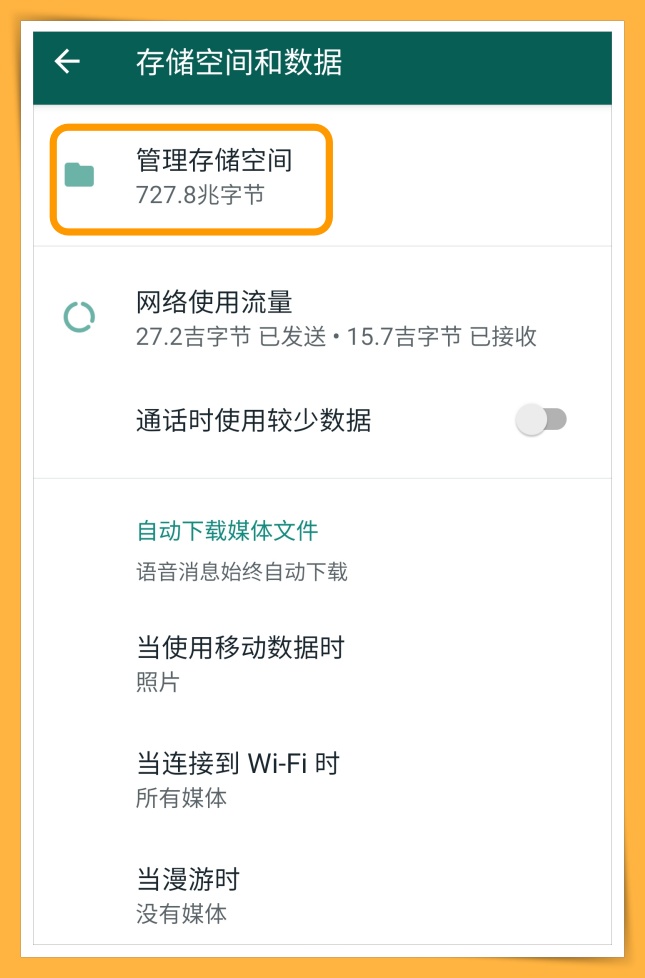This screenshot has height=978, width=645.
Task: Open 当漫游时 download setting
Action: click(x=188, y=895)
